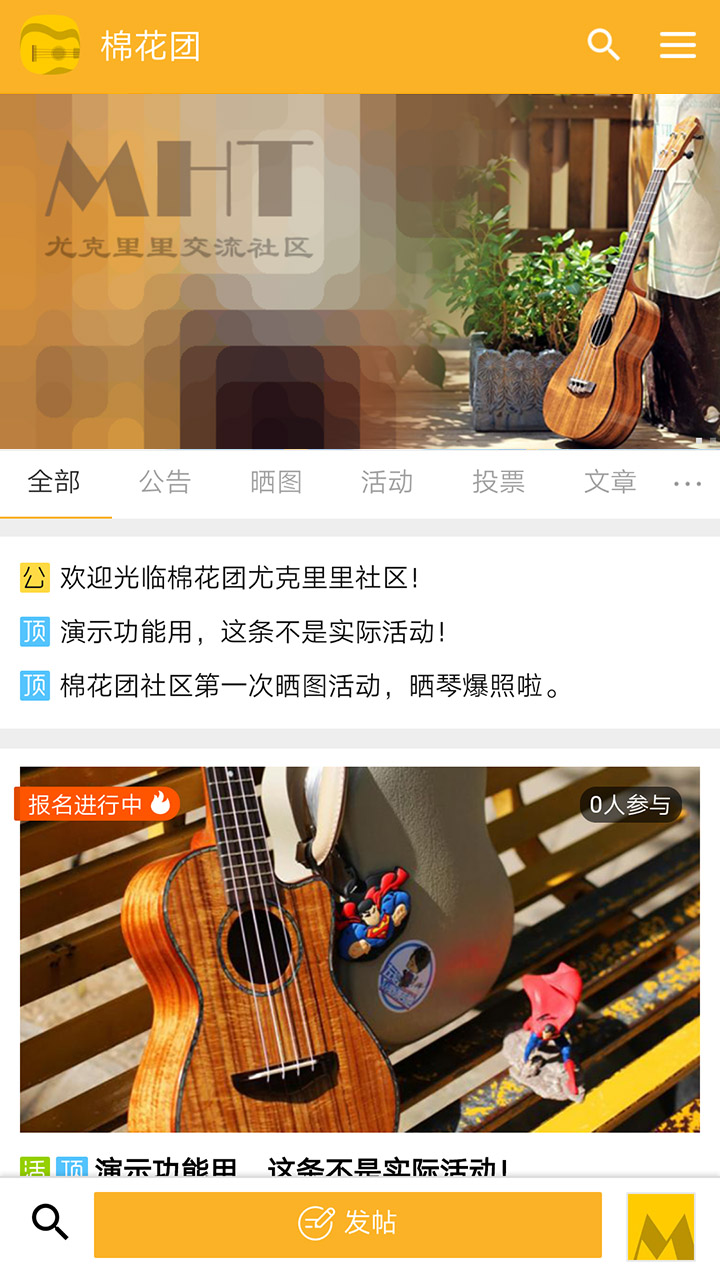This screenshot has width=720, height=1280.
Task: Open the pinned post 棉花团社区第一次晒图活动
Action: 310,686
